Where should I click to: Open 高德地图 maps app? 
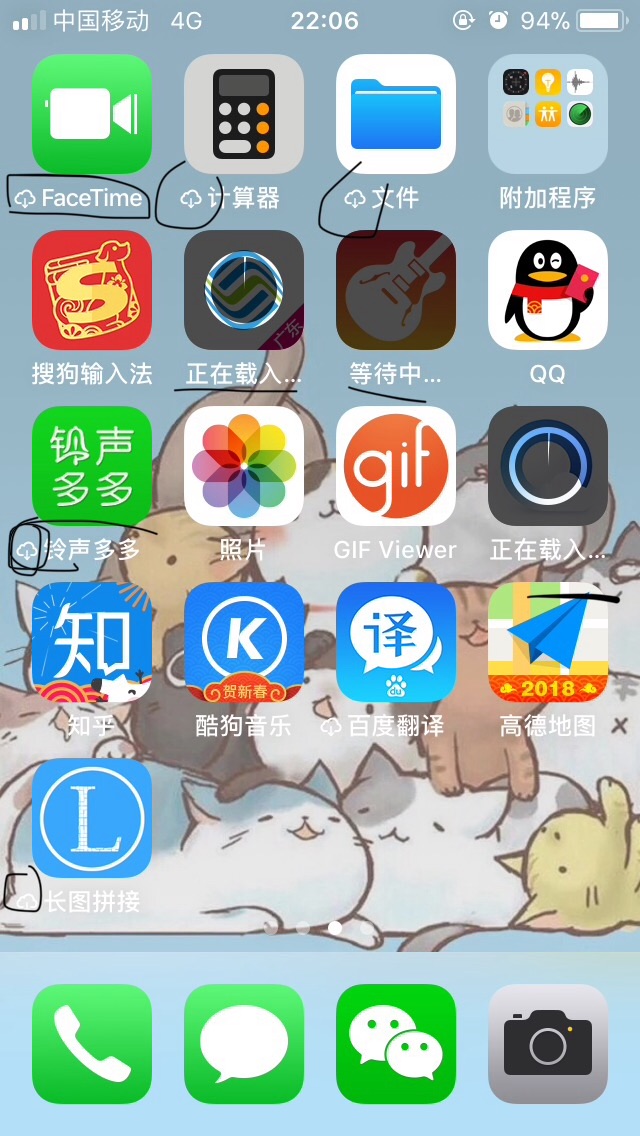coord(548,642)
